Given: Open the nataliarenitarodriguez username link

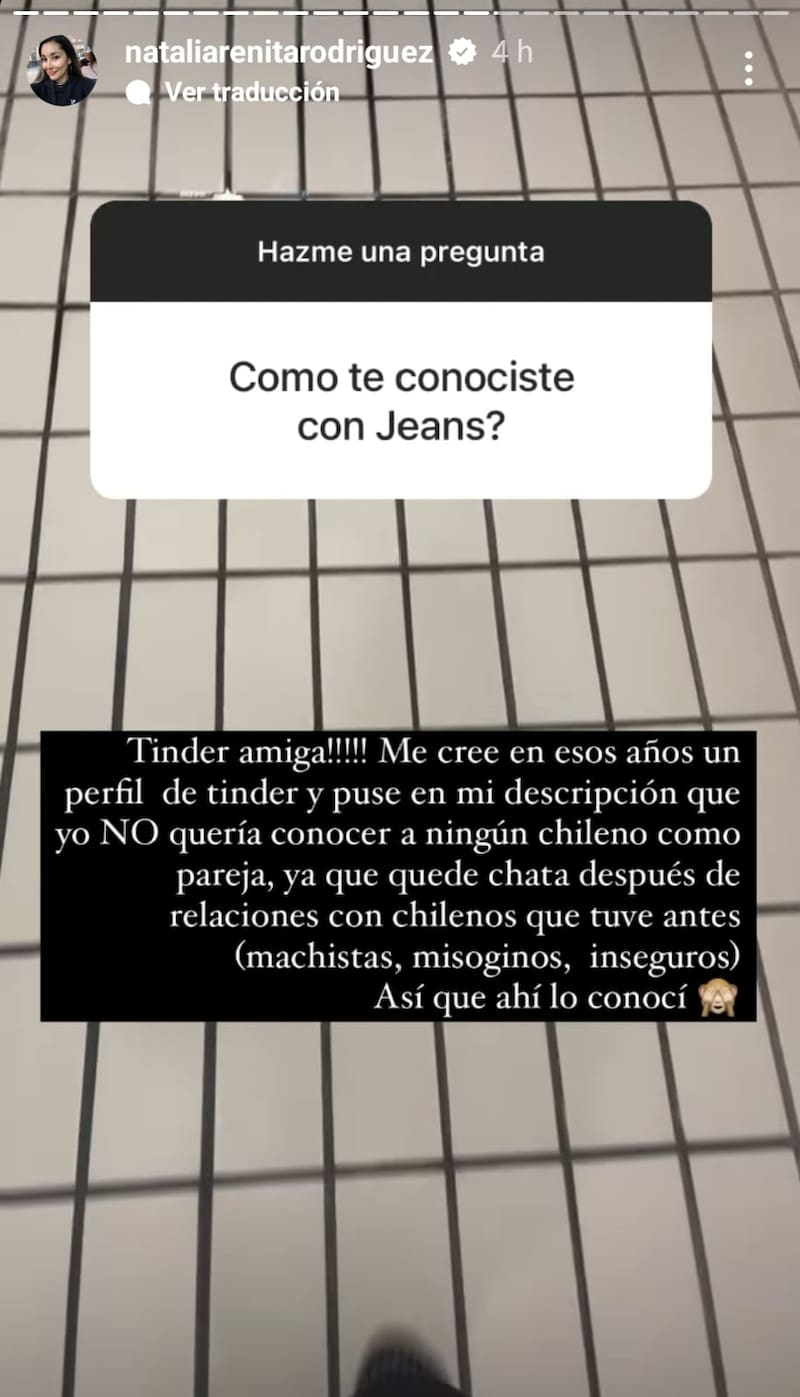Looking at the screenshot, I should point(279,53).
